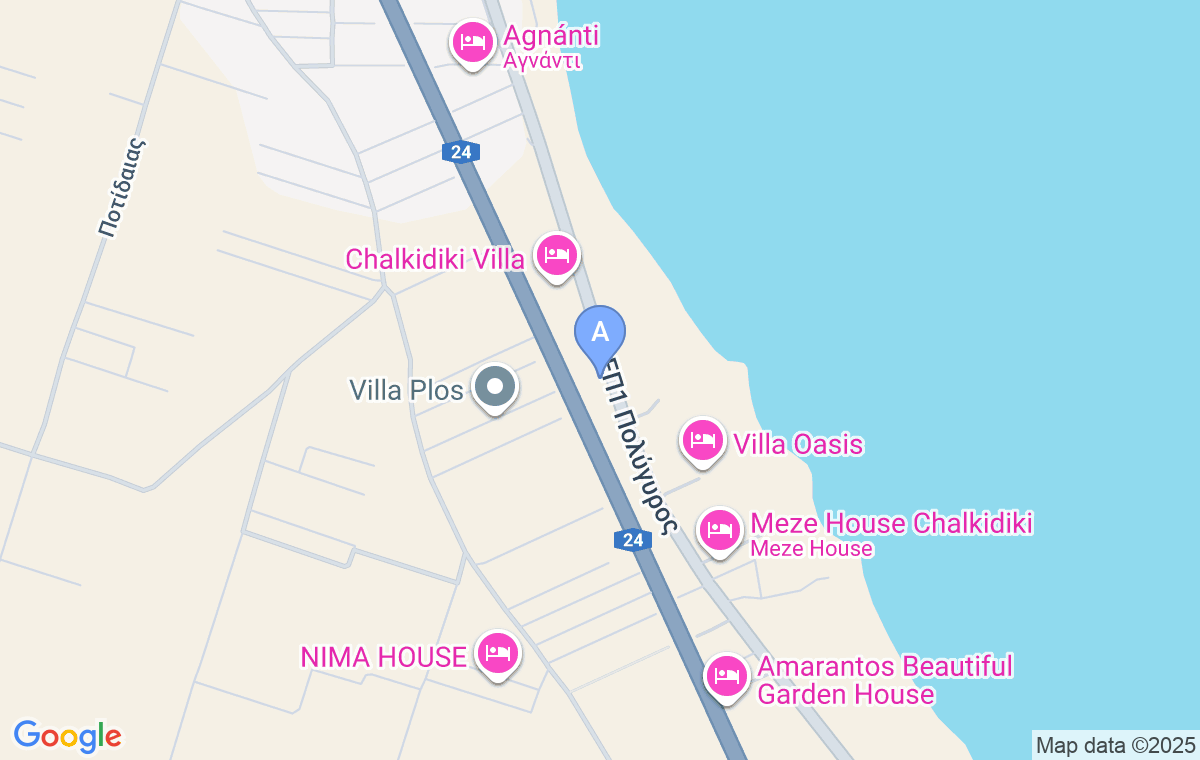Select the Chalkidiki Villa hotel marker

[556, 255]
